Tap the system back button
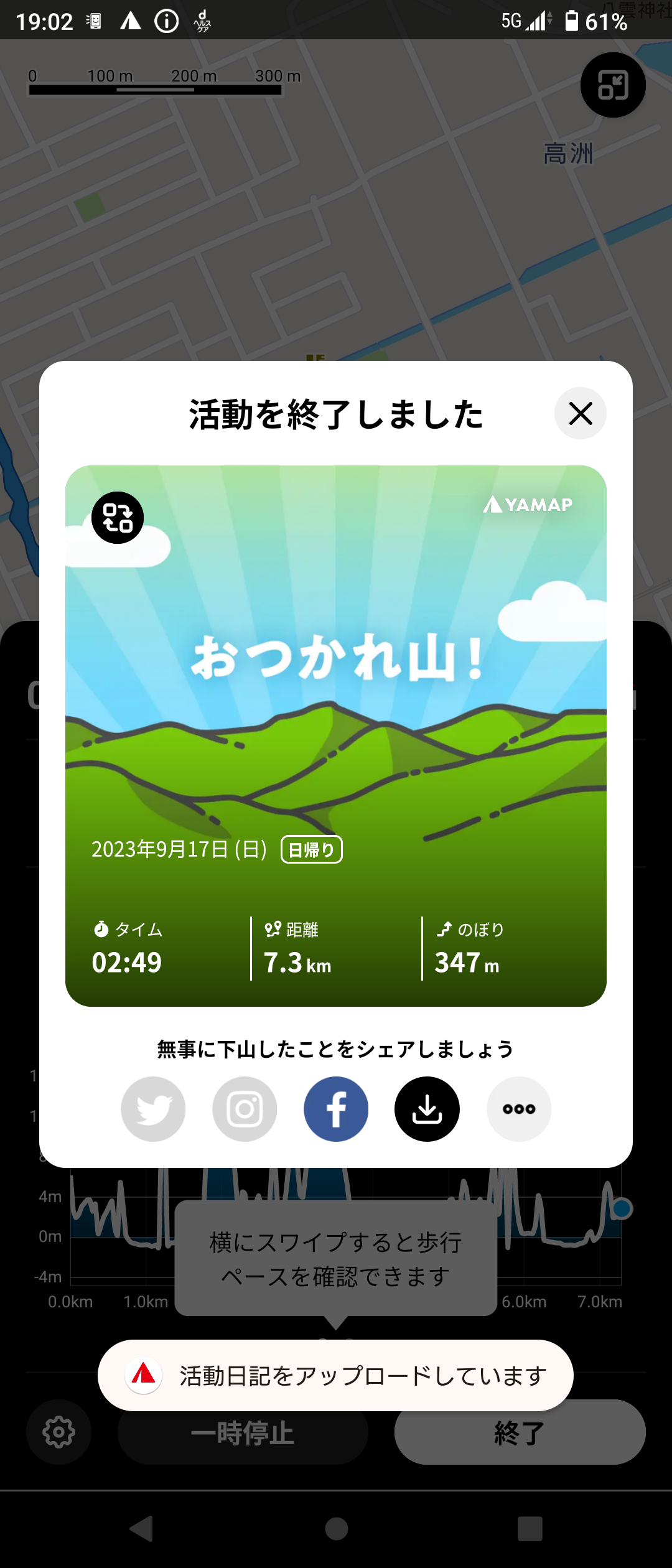Image resolution: width=672 pixels, height=1568 pixels. [x=142, y=1528]
